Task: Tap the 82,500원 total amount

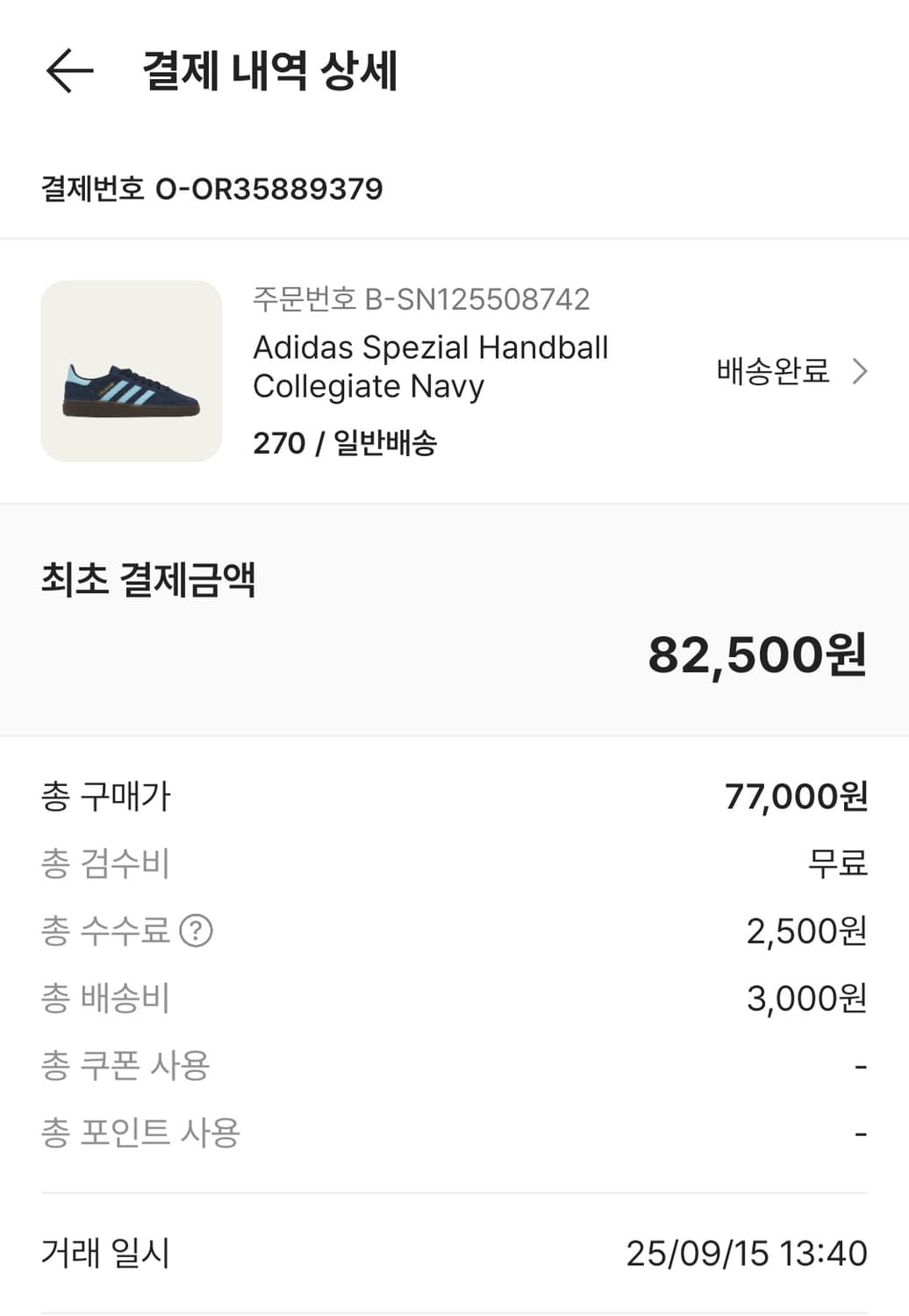Action: 756,654
